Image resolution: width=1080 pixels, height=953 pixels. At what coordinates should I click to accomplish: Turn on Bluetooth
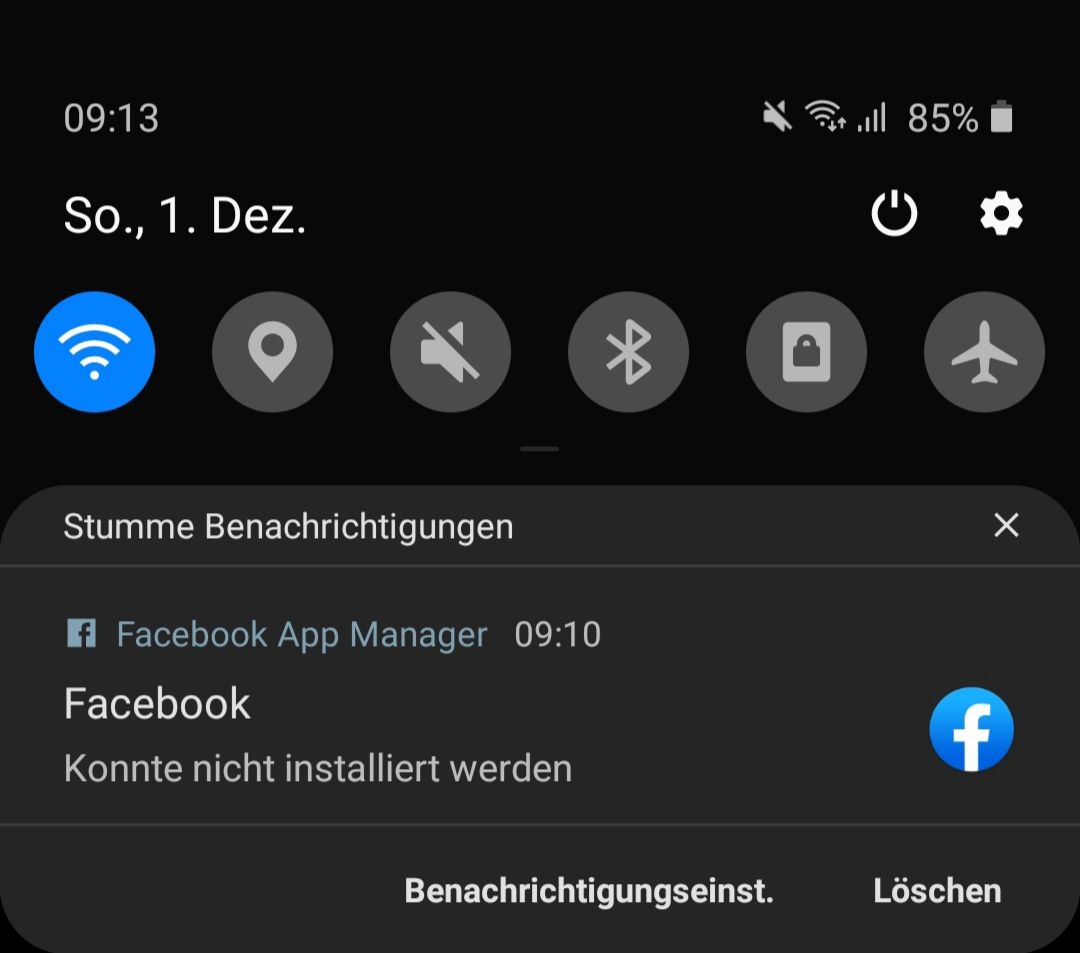[628, 352]
